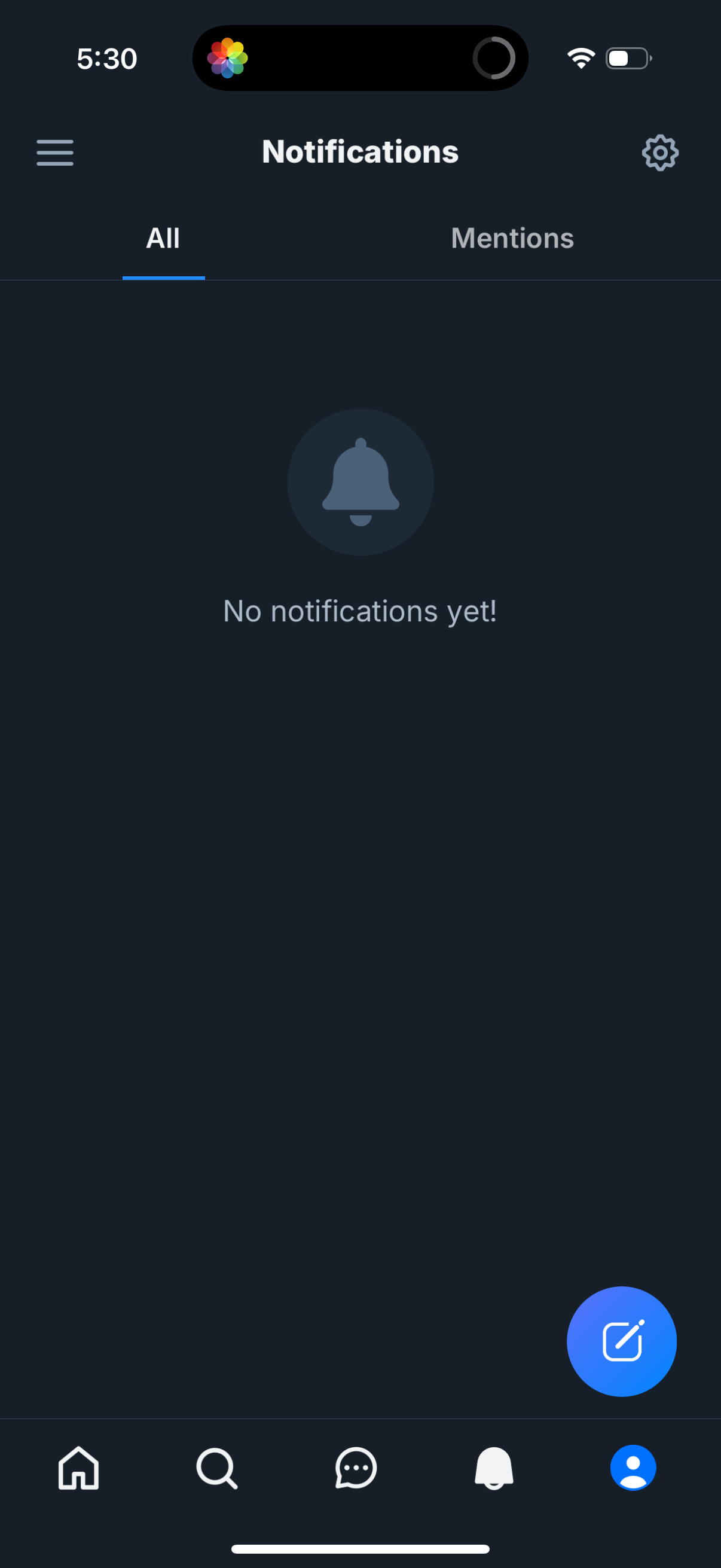Tap the 'No notifications yet!' message
The image size is (721, 1568).
[359, 611]
